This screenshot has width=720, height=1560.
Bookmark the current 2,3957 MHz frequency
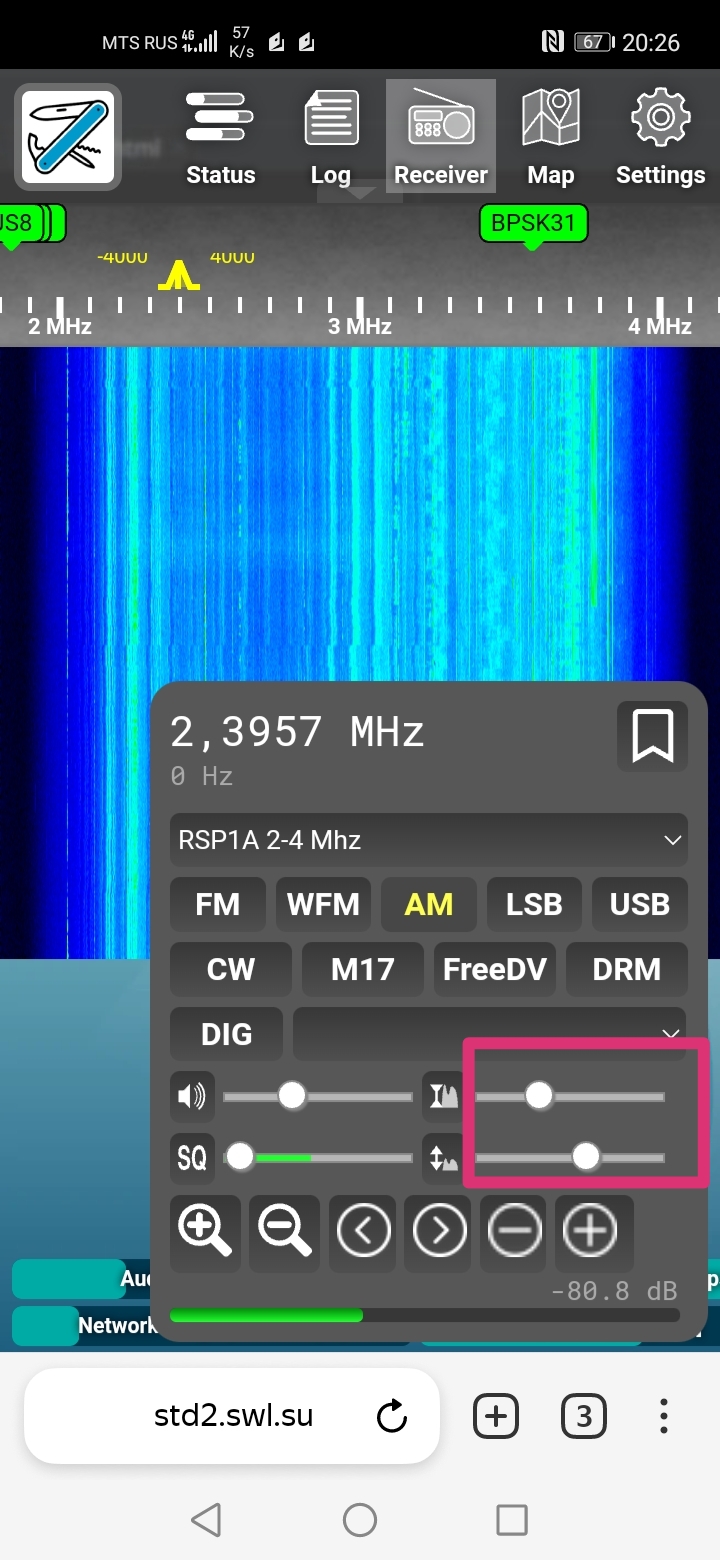tap(652, 737)
